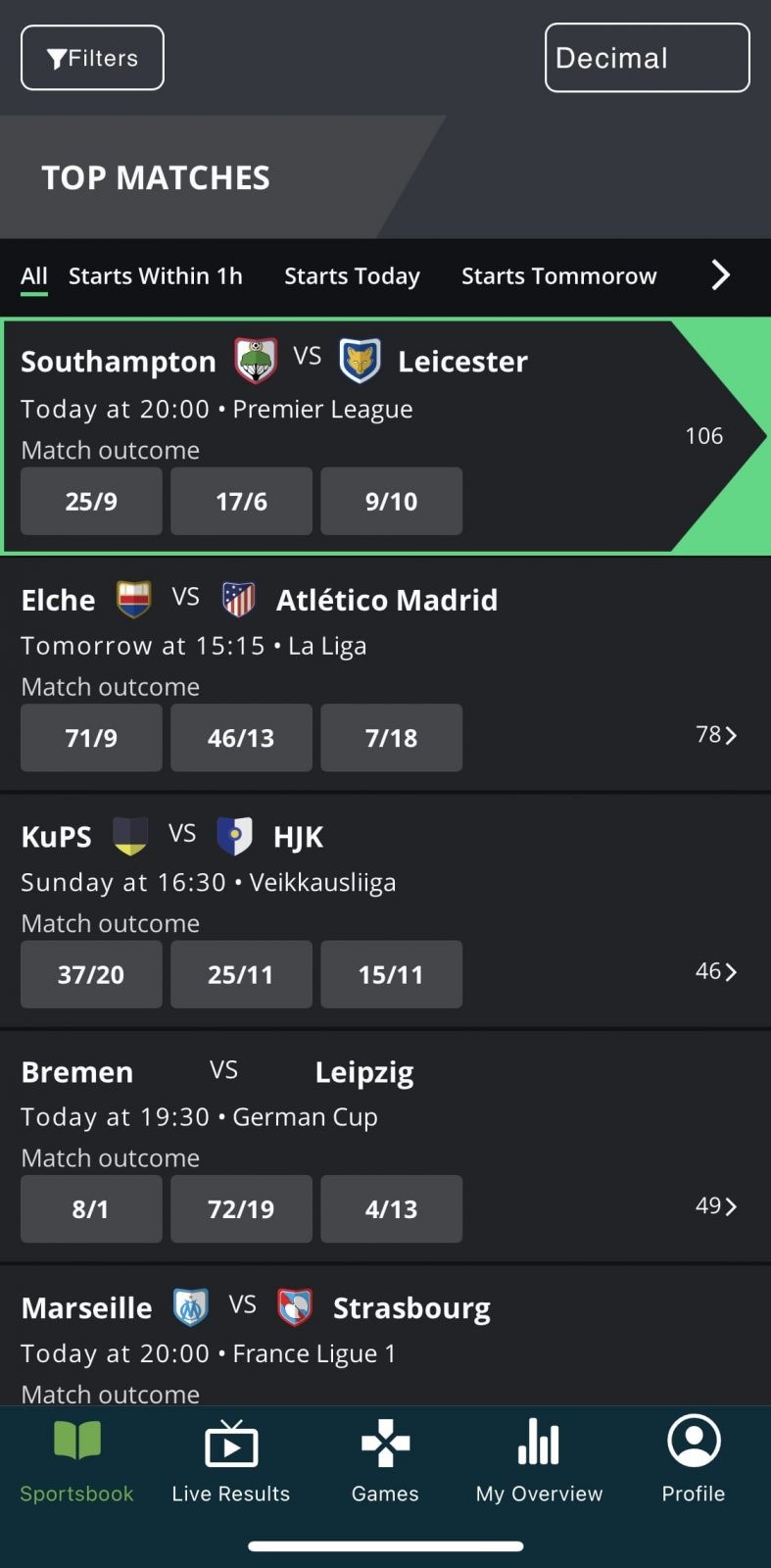Open the Games section
This screenshot has width=771, height=1568.
(x=385, y=1462)
